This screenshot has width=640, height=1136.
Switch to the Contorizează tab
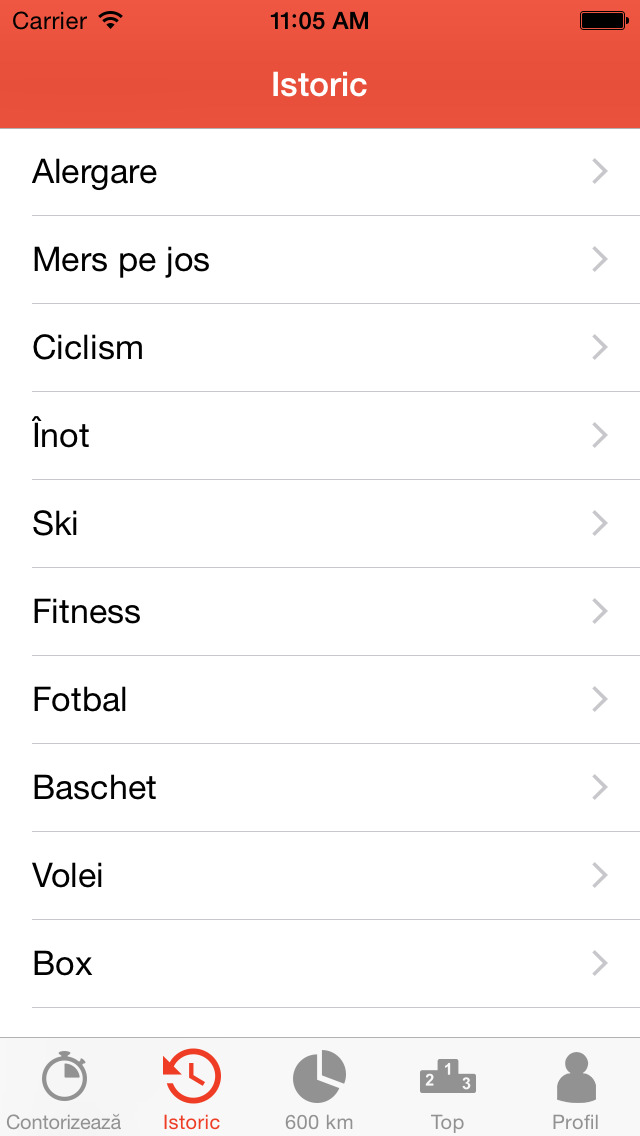point(64,1088)
